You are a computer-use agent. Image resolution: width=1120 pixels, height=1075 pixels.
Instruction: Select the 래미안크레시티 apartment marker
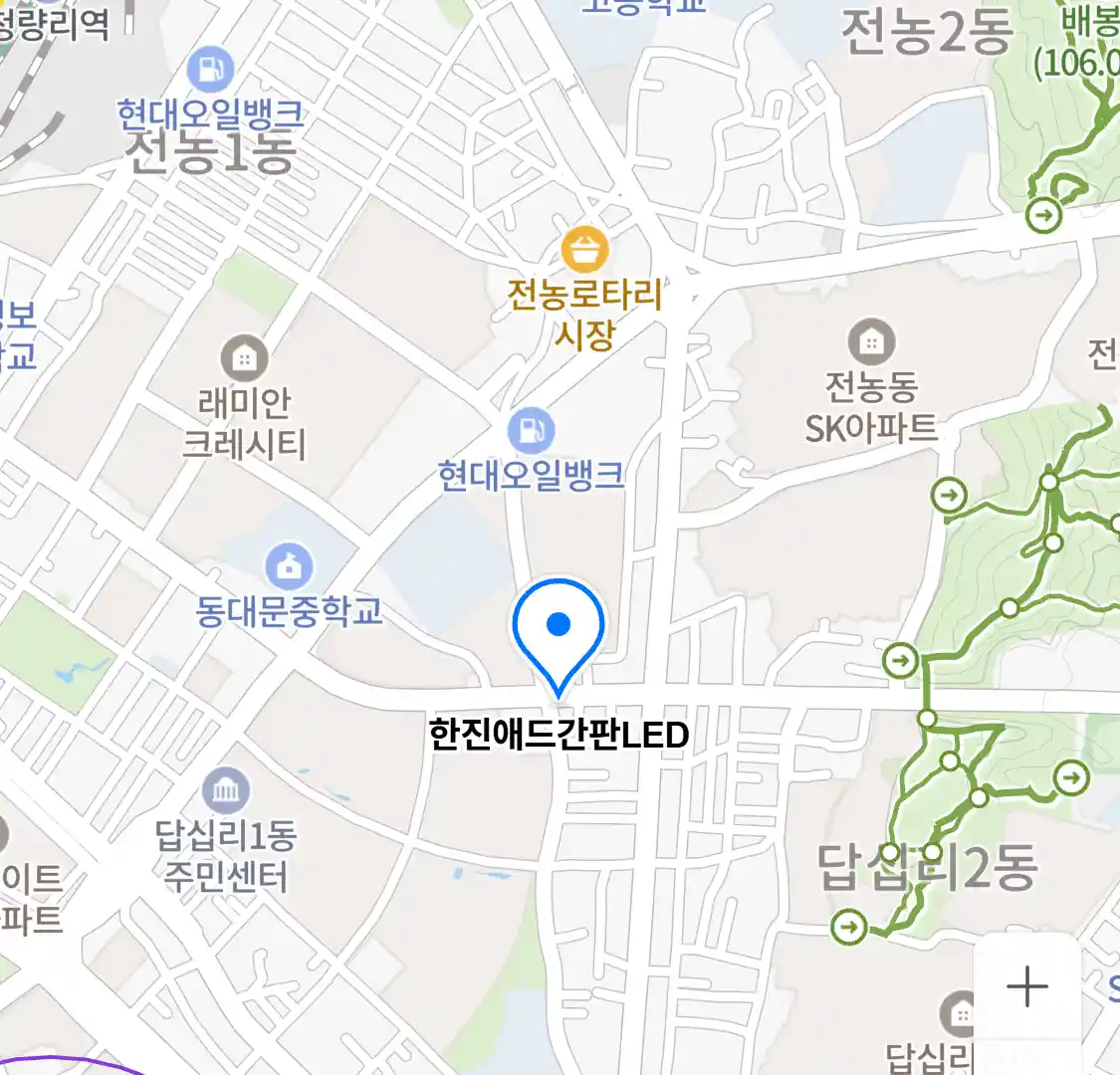(x=244, y=356)
